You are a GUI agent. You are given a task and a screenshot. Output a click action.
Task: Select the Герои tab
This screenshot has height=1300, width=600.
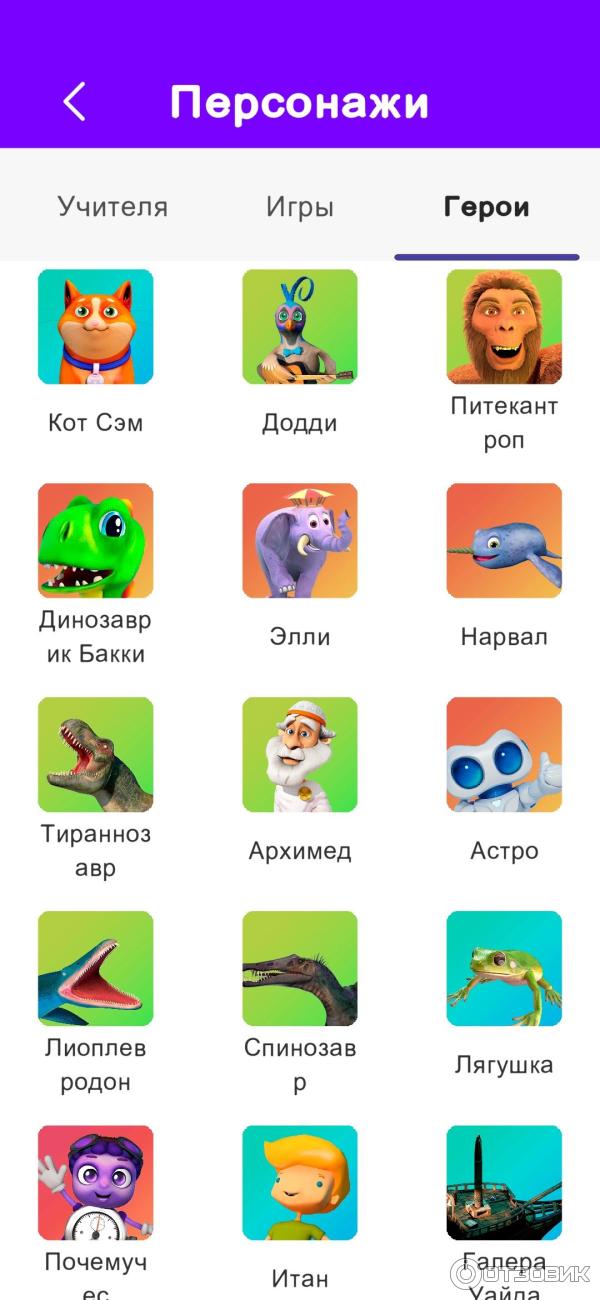pyautogui.click(x=486, y=207)
